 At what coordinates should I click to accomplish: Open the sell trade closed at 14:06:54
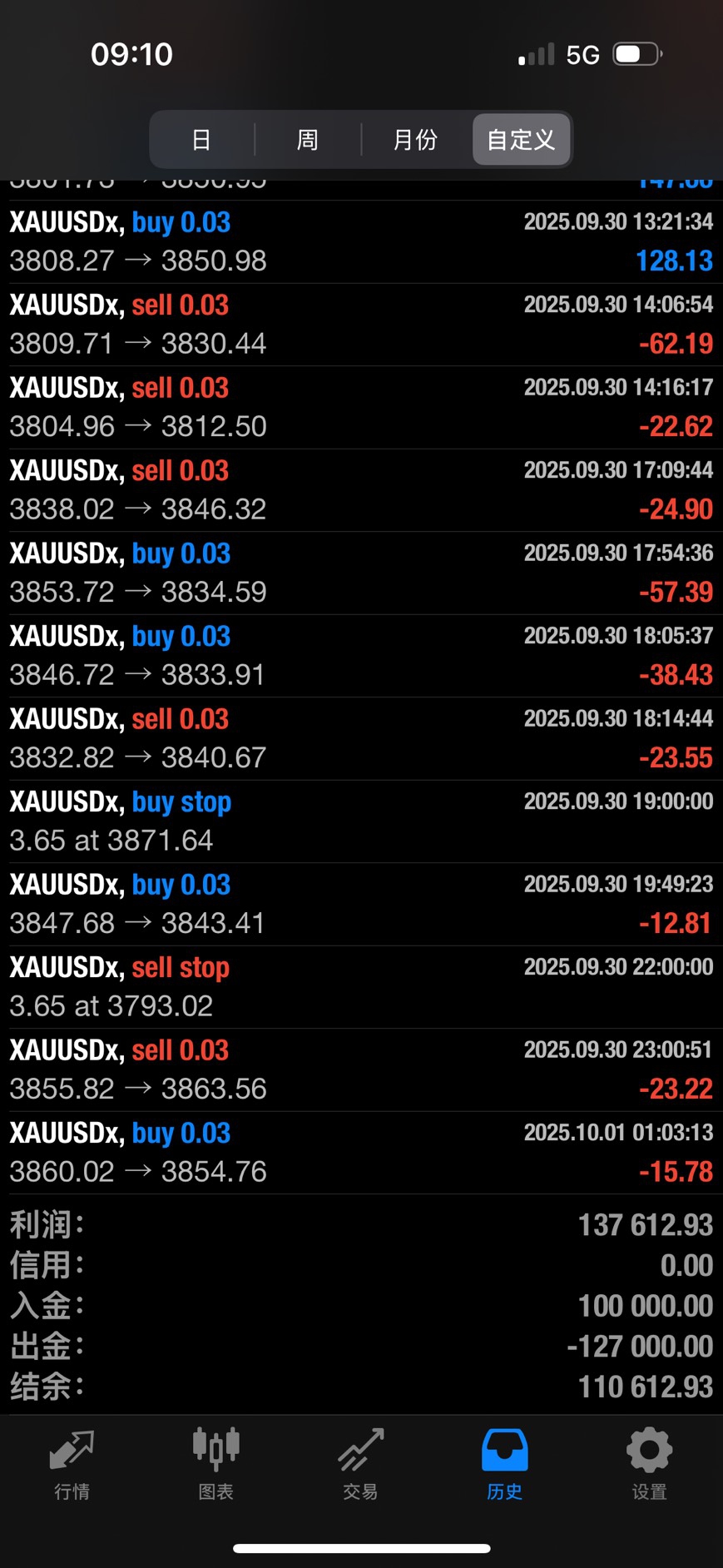[361, 325]
